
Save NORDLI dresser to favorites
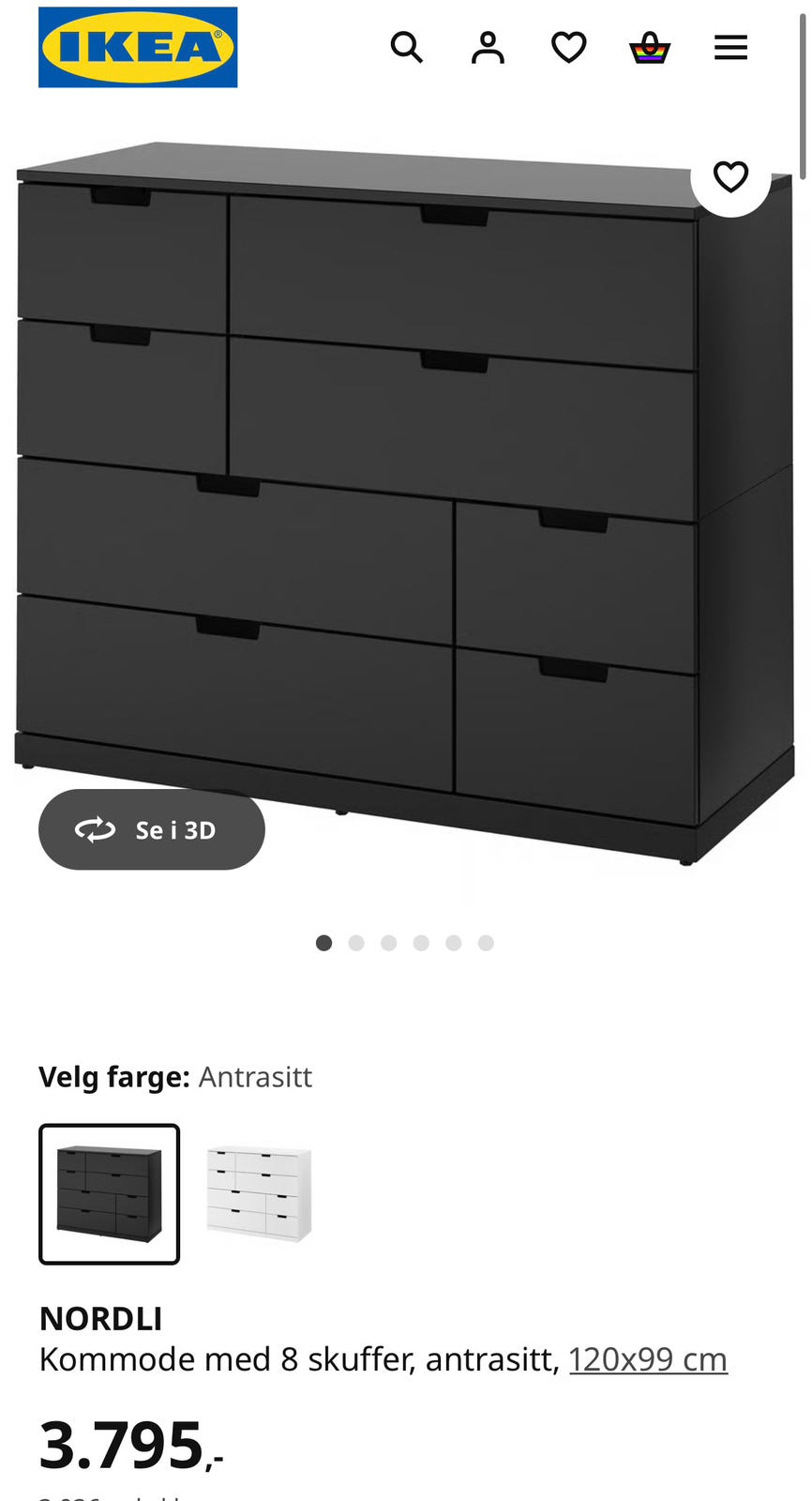(730, 176)
